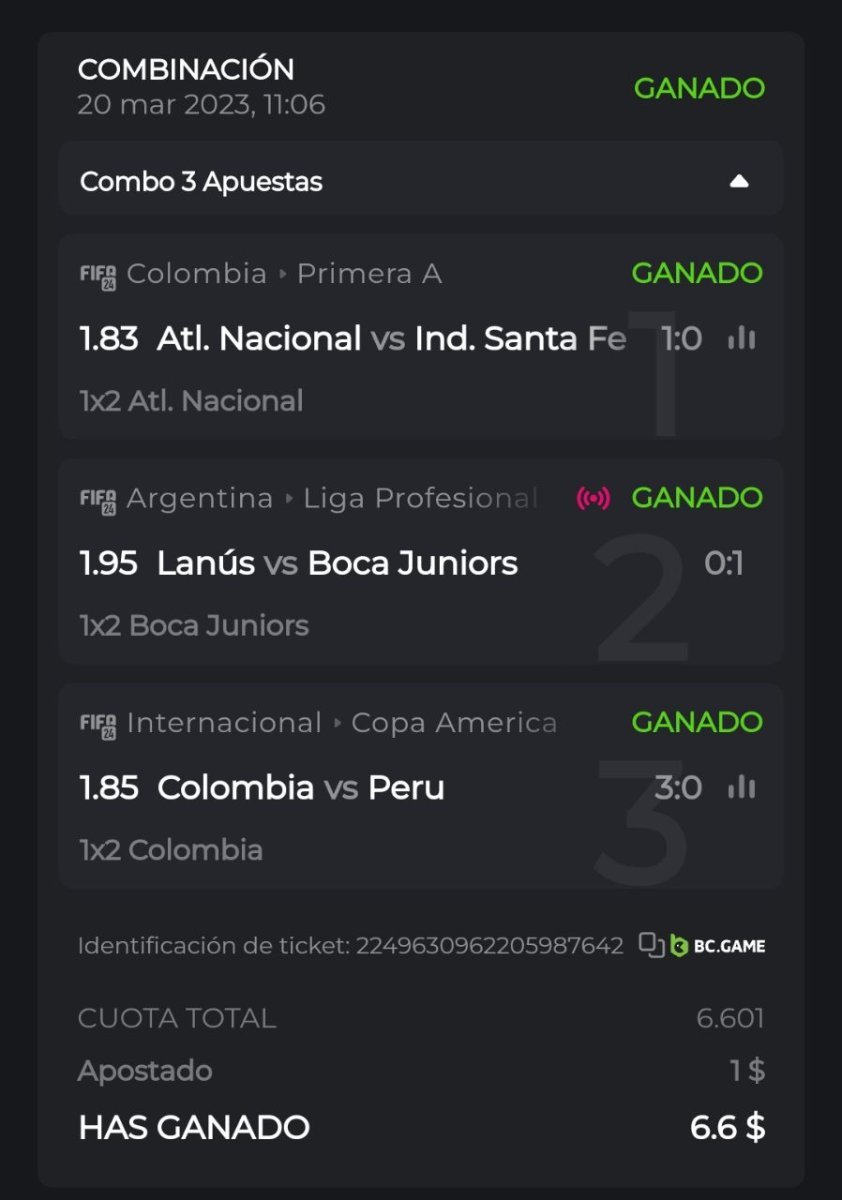Image resolution: width=842 pixels, height=1200 pixels.
Task: Open the Lanús vs Boca Juniors live indicator
Action: [593, 498]
